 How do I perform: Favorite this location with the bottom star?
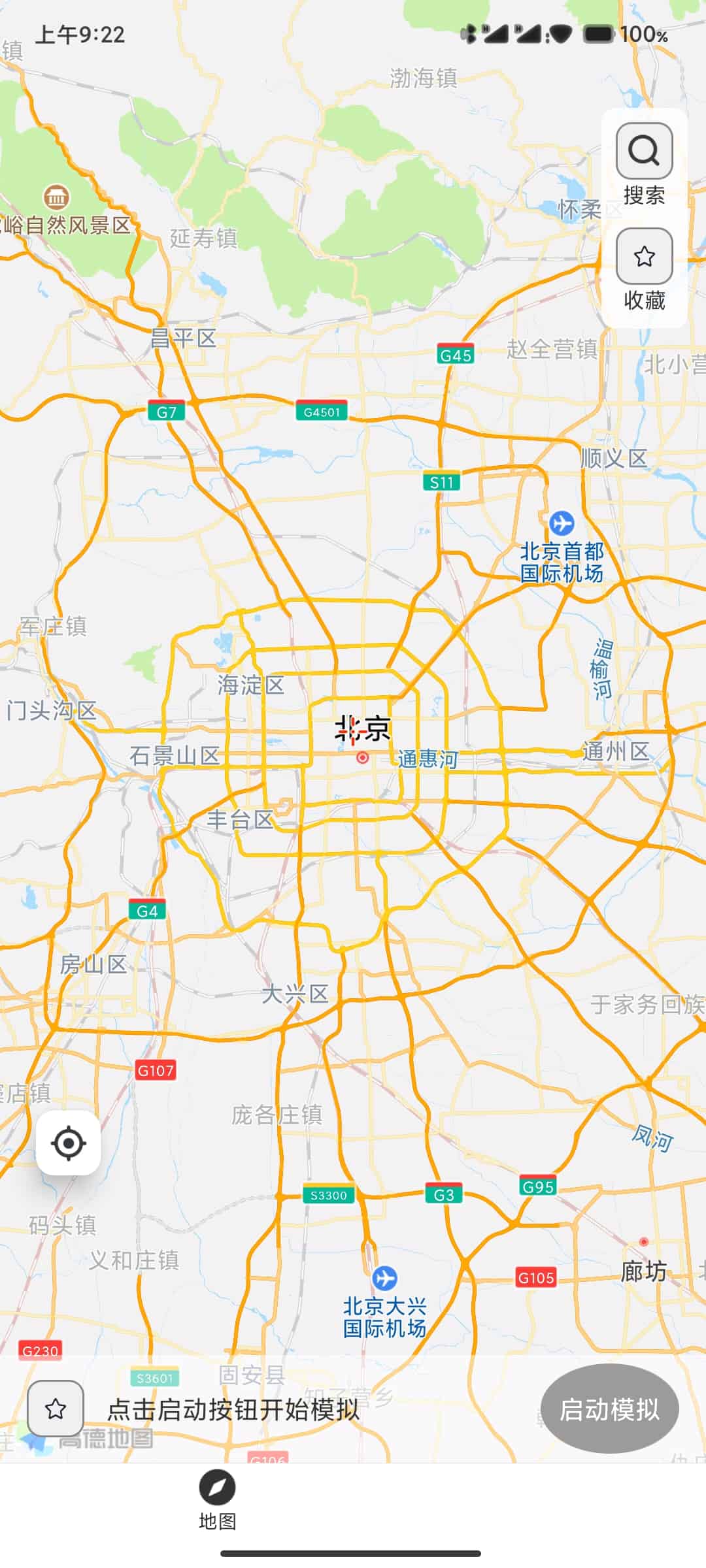(x=56, y=1409)
